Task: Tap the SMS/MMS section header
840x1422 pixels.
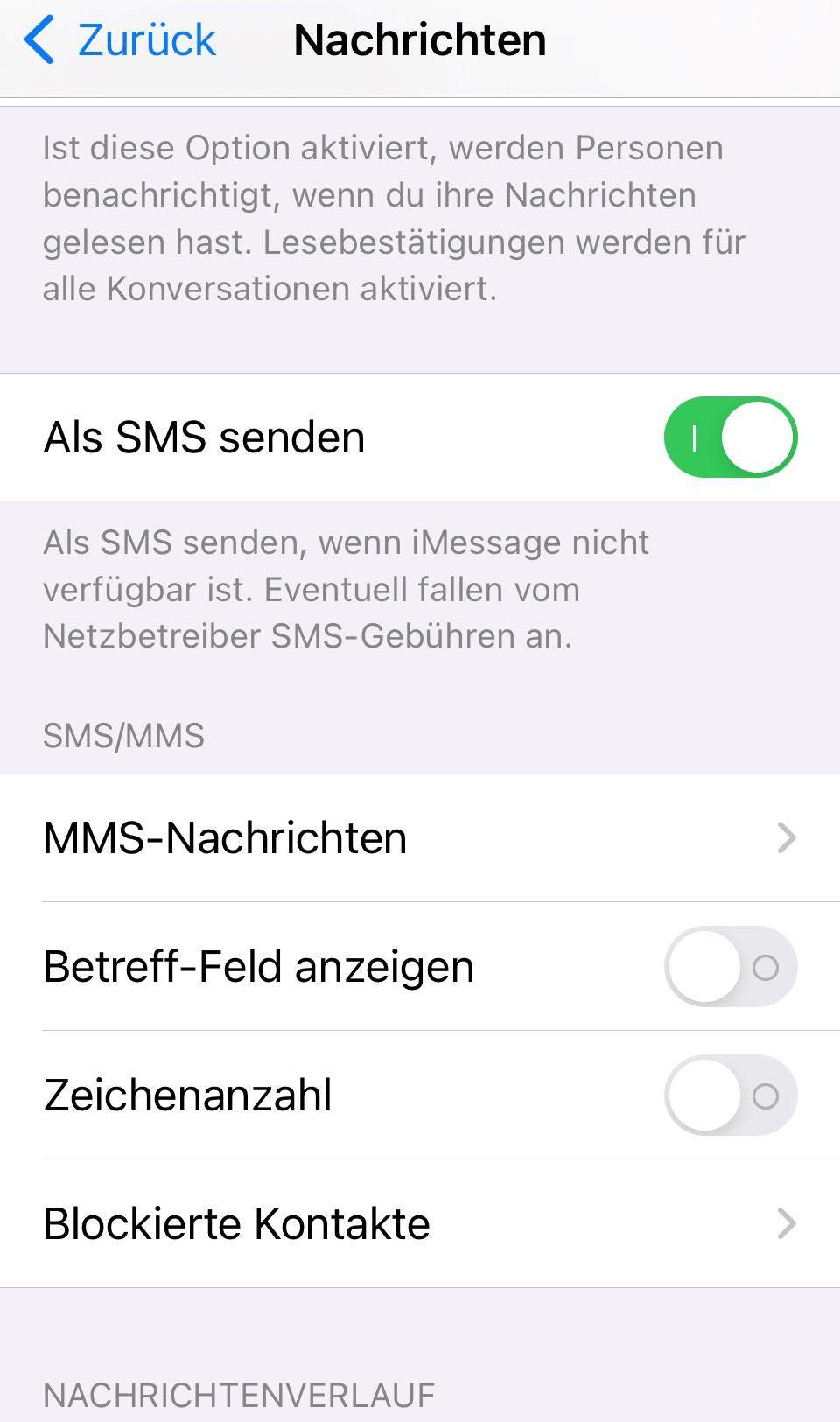Action: pos(122,736)
